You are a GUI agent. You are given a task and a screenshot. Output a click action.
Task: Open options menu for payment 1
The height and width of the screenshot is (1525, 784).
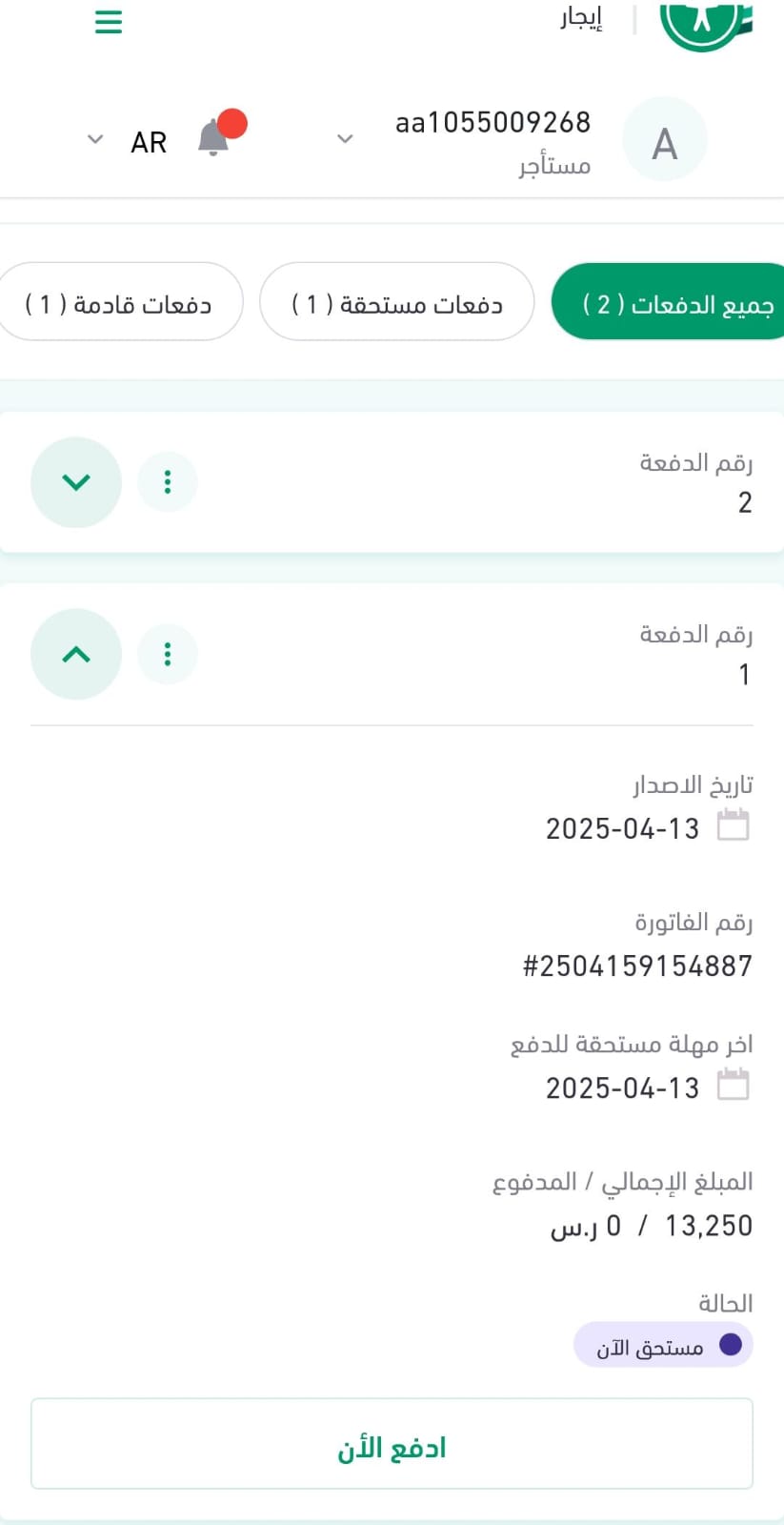click(168, 654)
